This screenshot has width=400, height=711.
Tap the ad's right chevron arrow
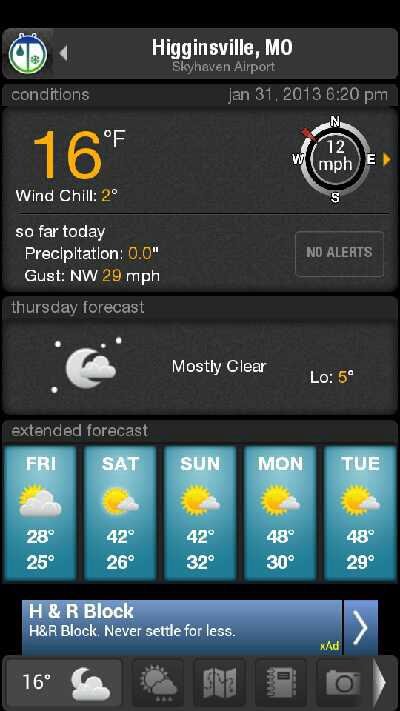(361, 627)
